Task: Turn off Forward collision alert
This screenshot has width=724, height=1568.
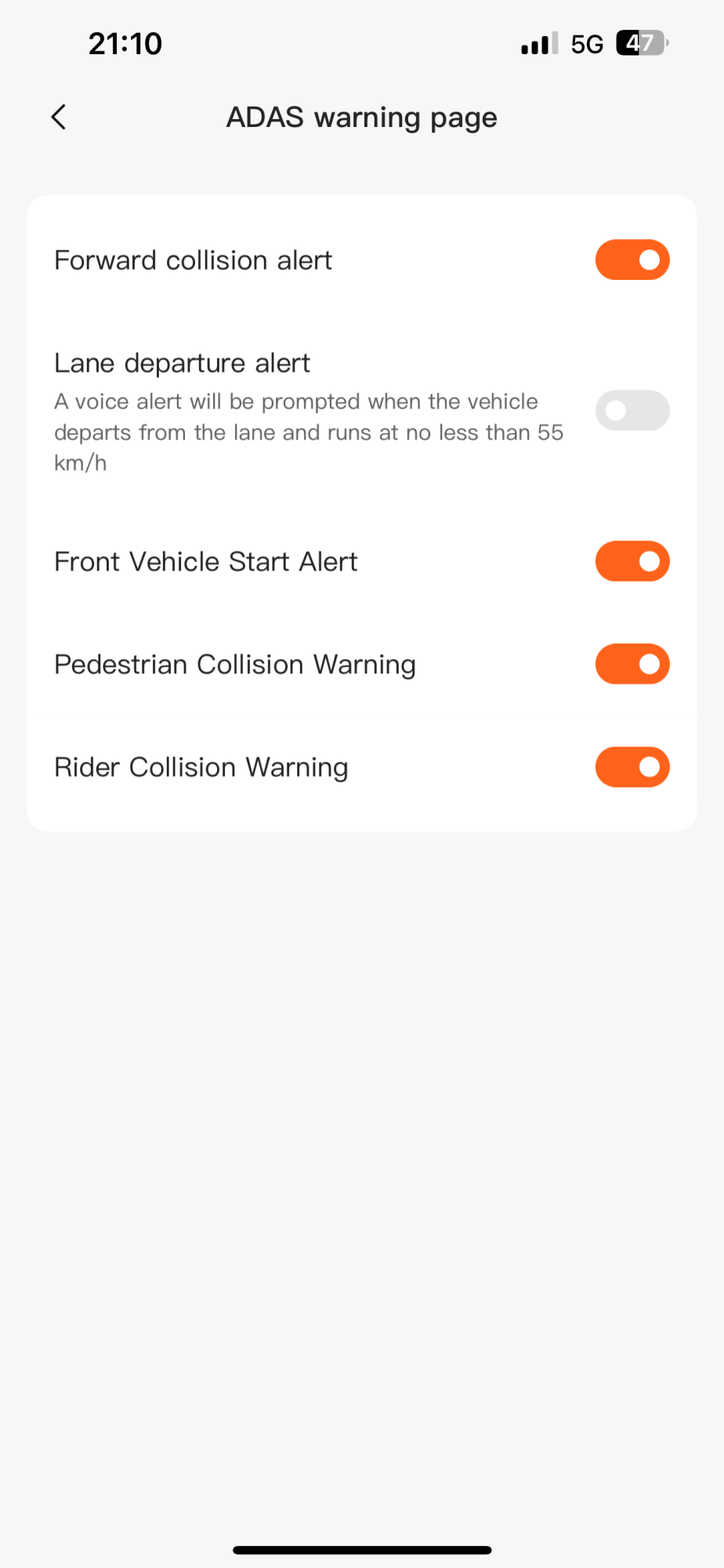Action: tap(632, 260)
